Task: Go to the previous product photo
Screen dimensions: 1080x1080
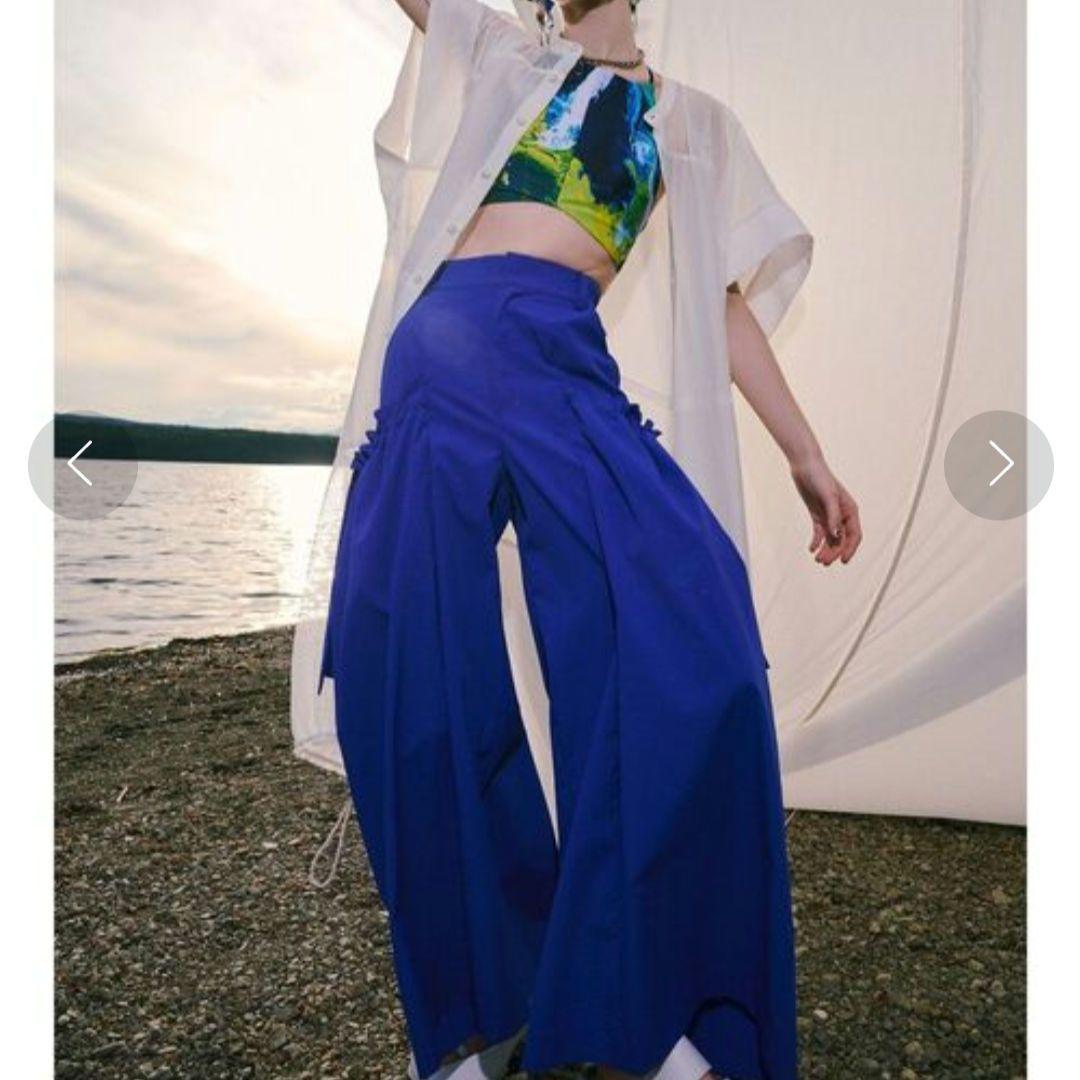Action: 81,464
